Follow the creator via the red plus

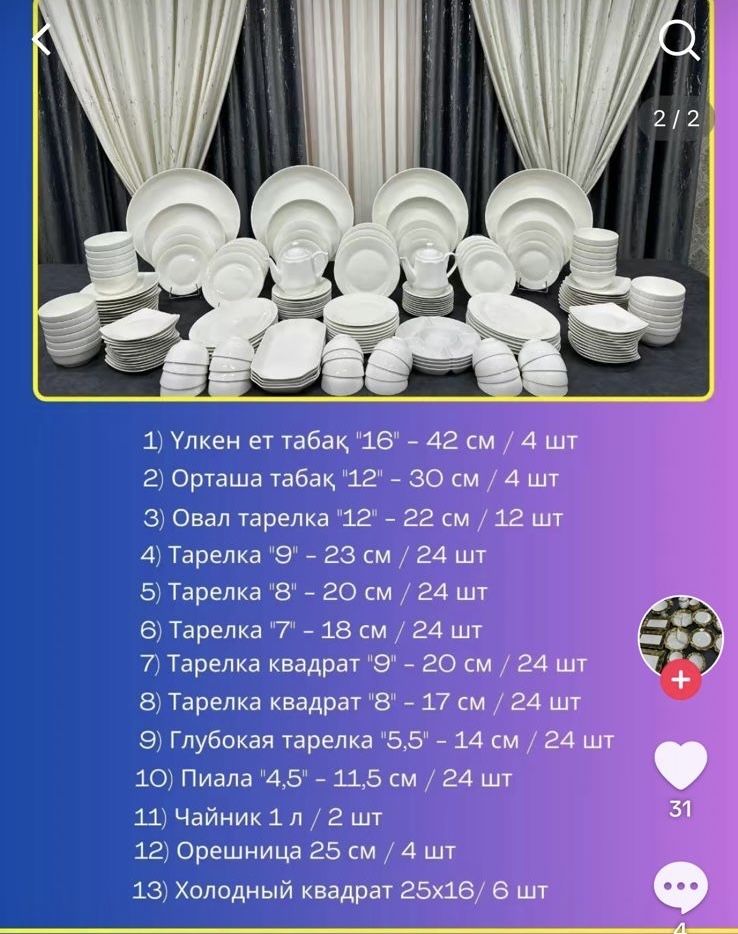(680, 680)
